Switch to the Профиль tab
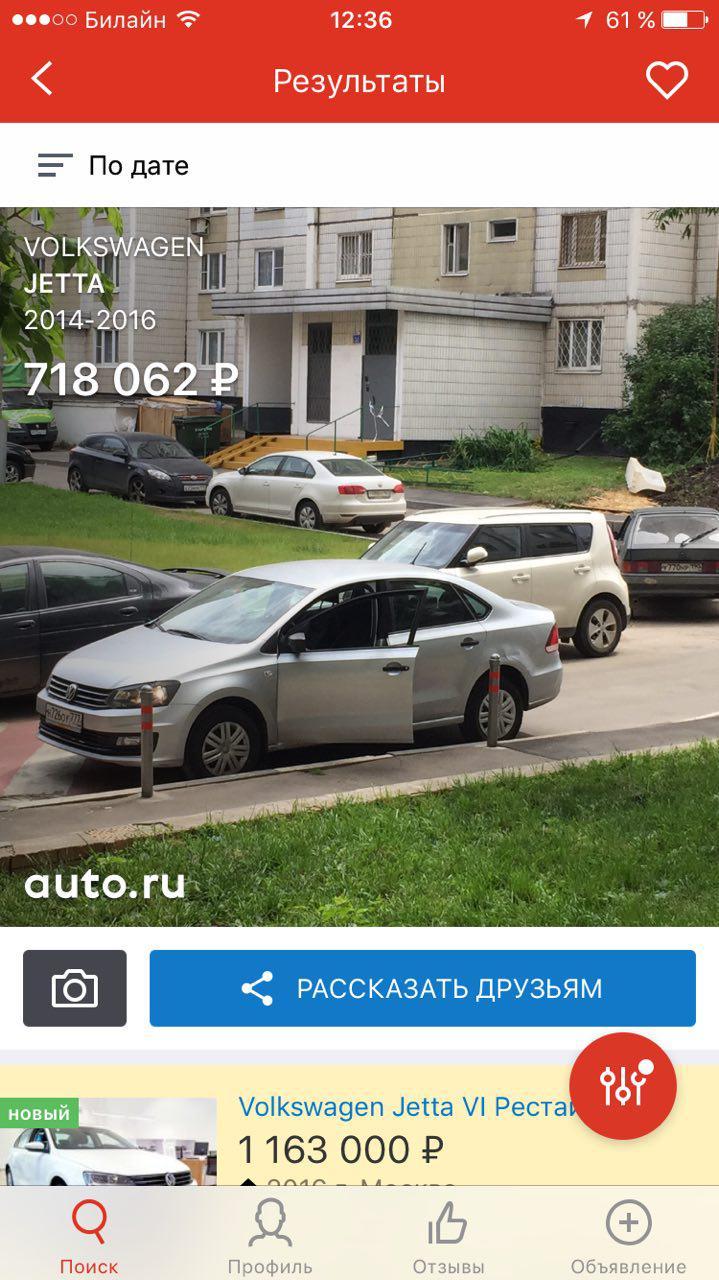The width and height of the screenshot is (719, 1280). (x=270, y=1237)
